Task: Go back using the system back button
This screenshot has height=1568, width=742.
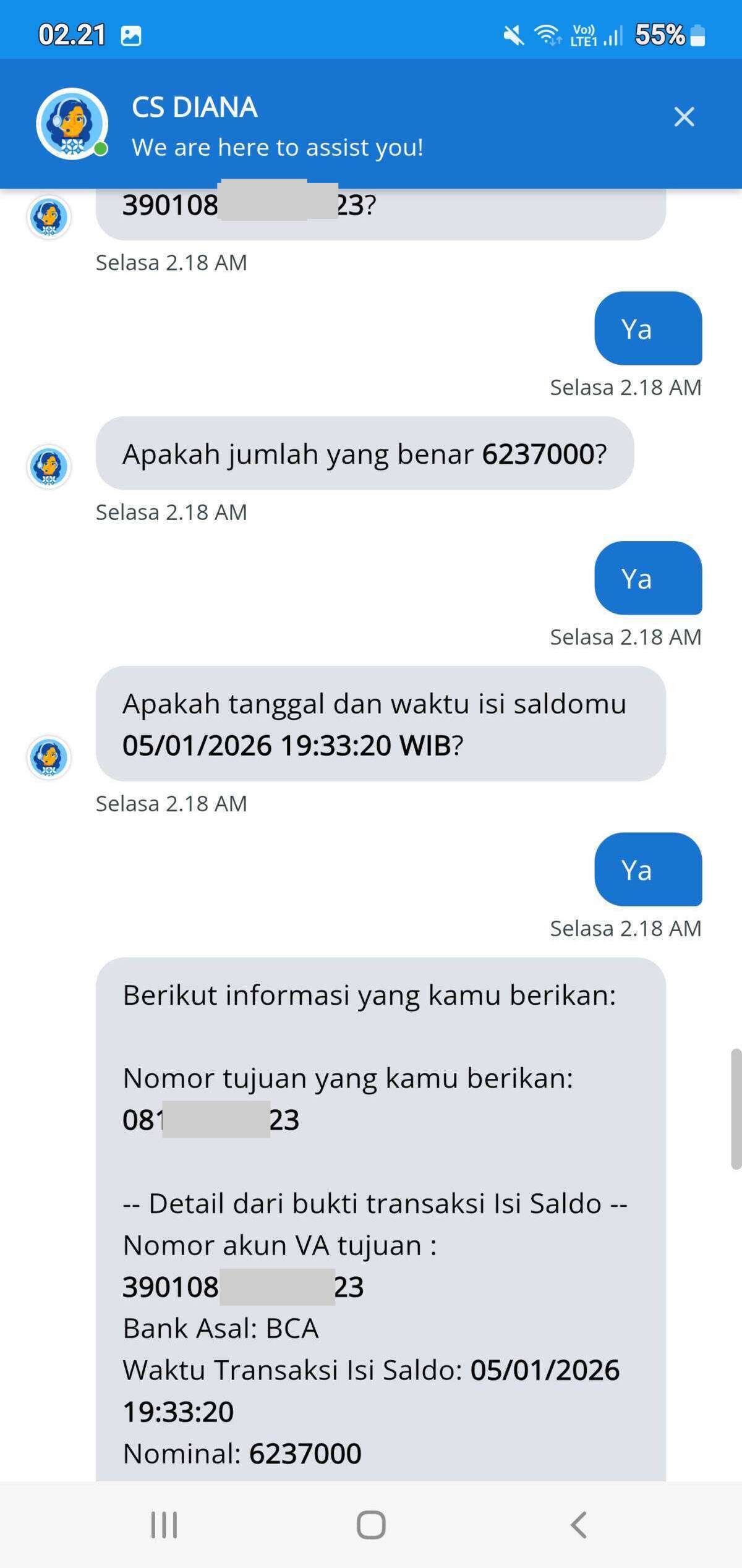Action: [x=578, y=1524]
